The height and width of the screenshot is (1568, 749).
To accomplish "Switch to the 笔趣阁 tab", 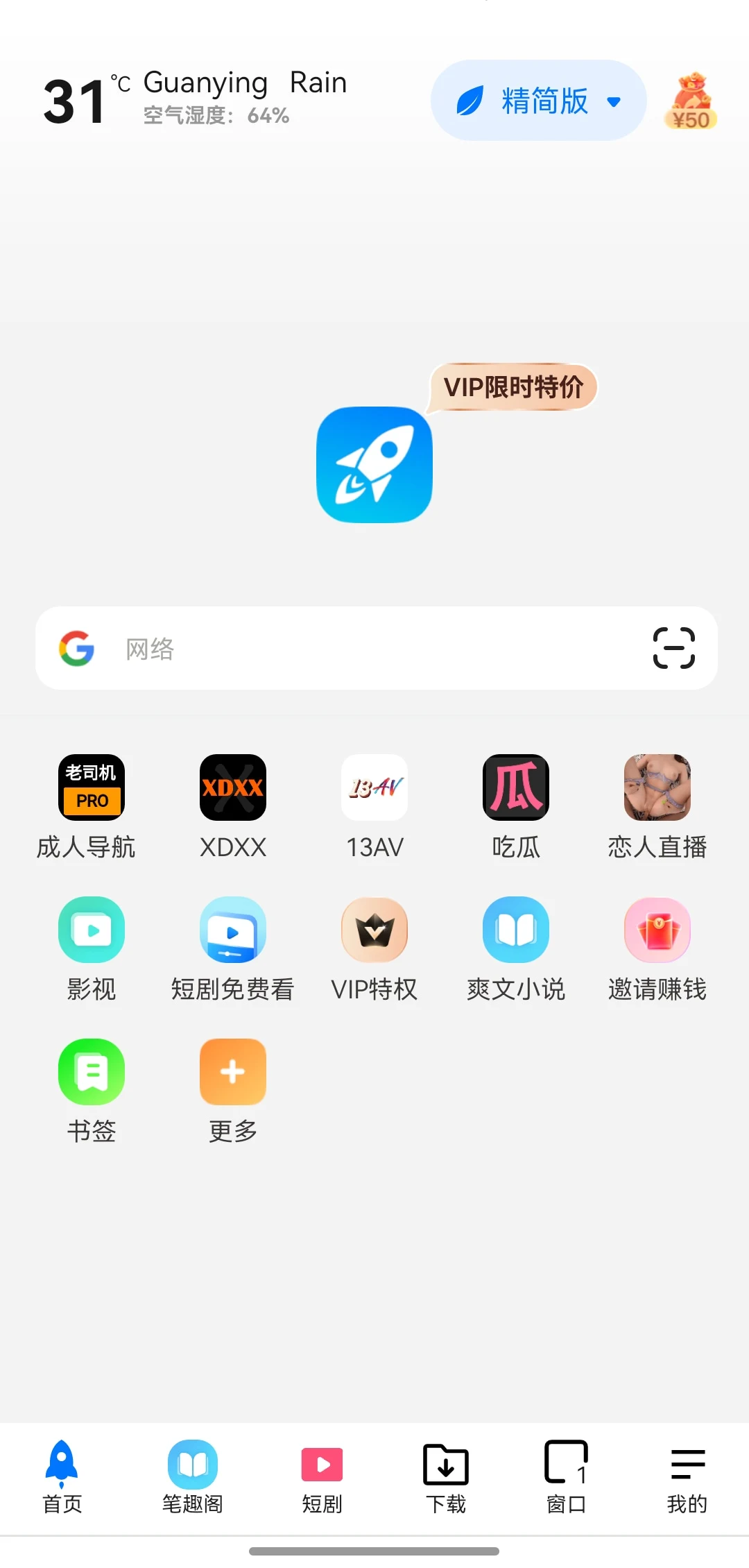I will pyautogui.click(x=193, y=1477).
